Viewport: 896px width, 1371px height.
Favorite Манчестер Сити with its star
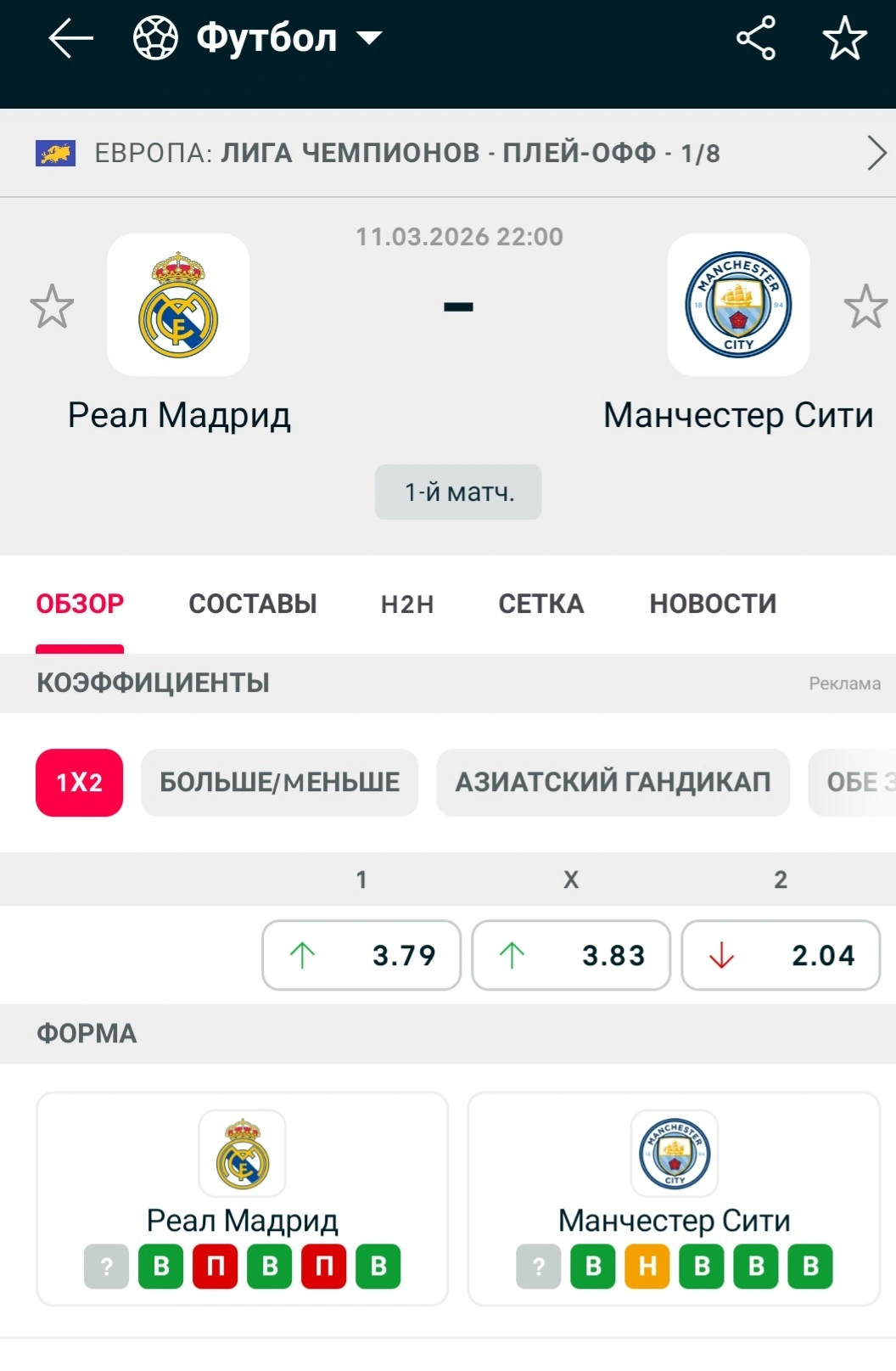click(x=865, y=306)
